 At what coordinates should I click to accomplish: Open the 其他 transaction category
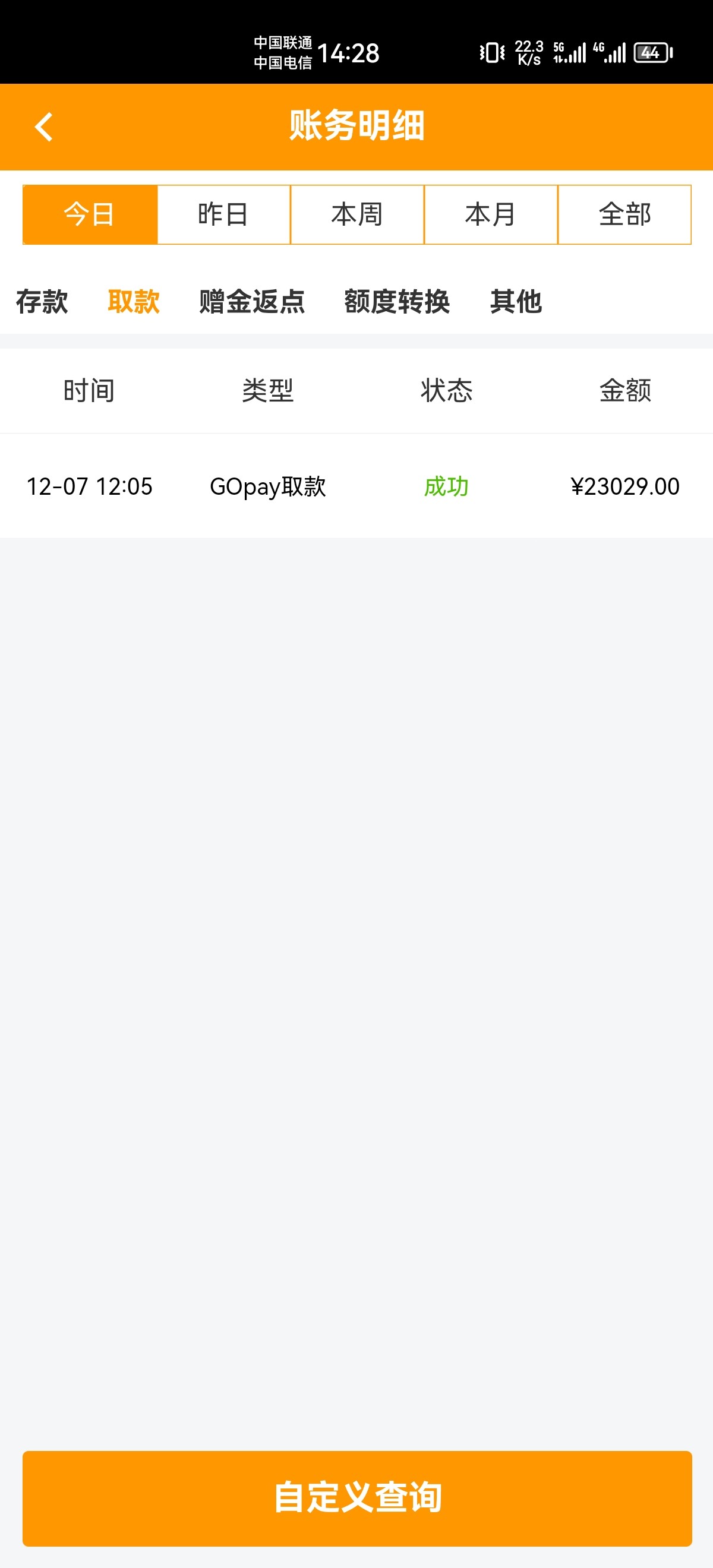[x=516, y=302]
